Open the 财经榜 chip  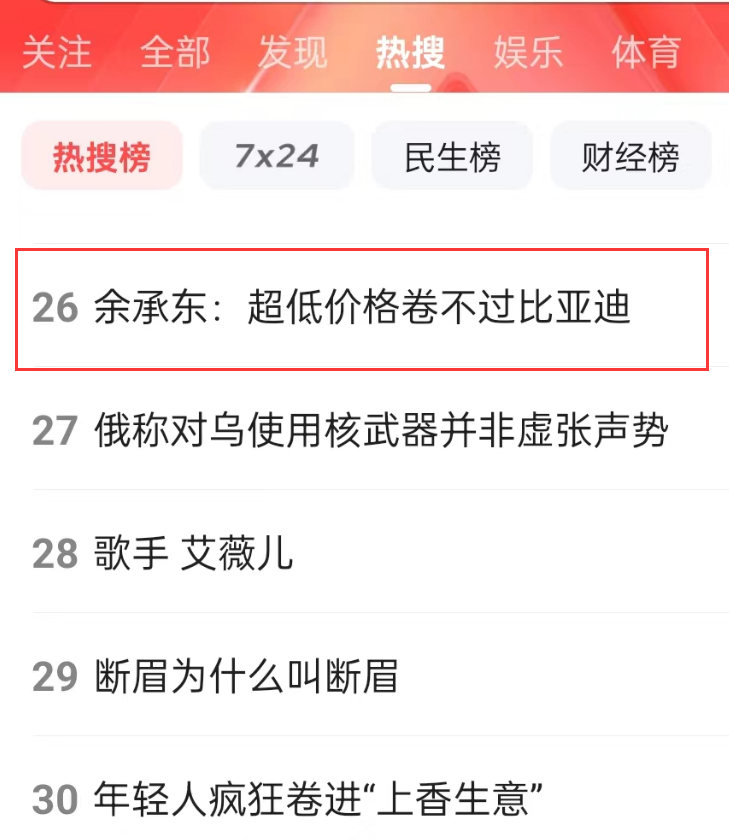pyautogui.click(x=630, y=156)
